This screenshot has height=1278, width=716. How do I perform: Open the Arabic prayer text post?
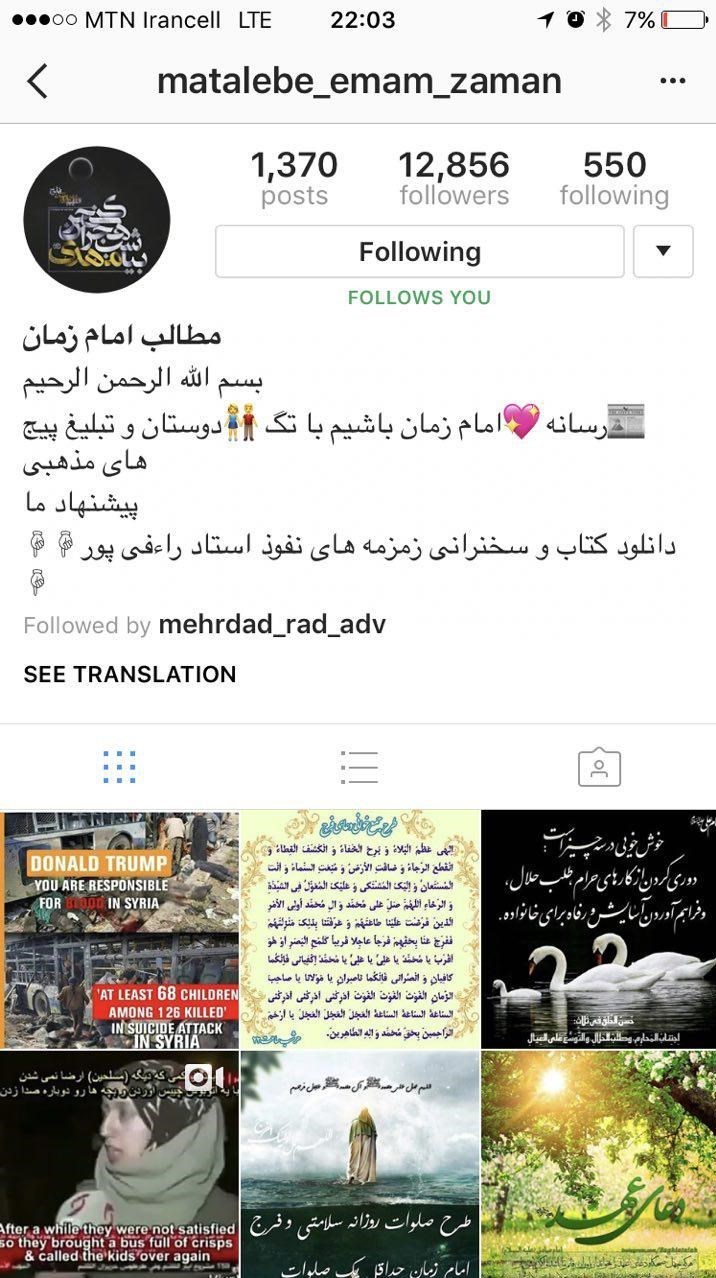point(359,929)
